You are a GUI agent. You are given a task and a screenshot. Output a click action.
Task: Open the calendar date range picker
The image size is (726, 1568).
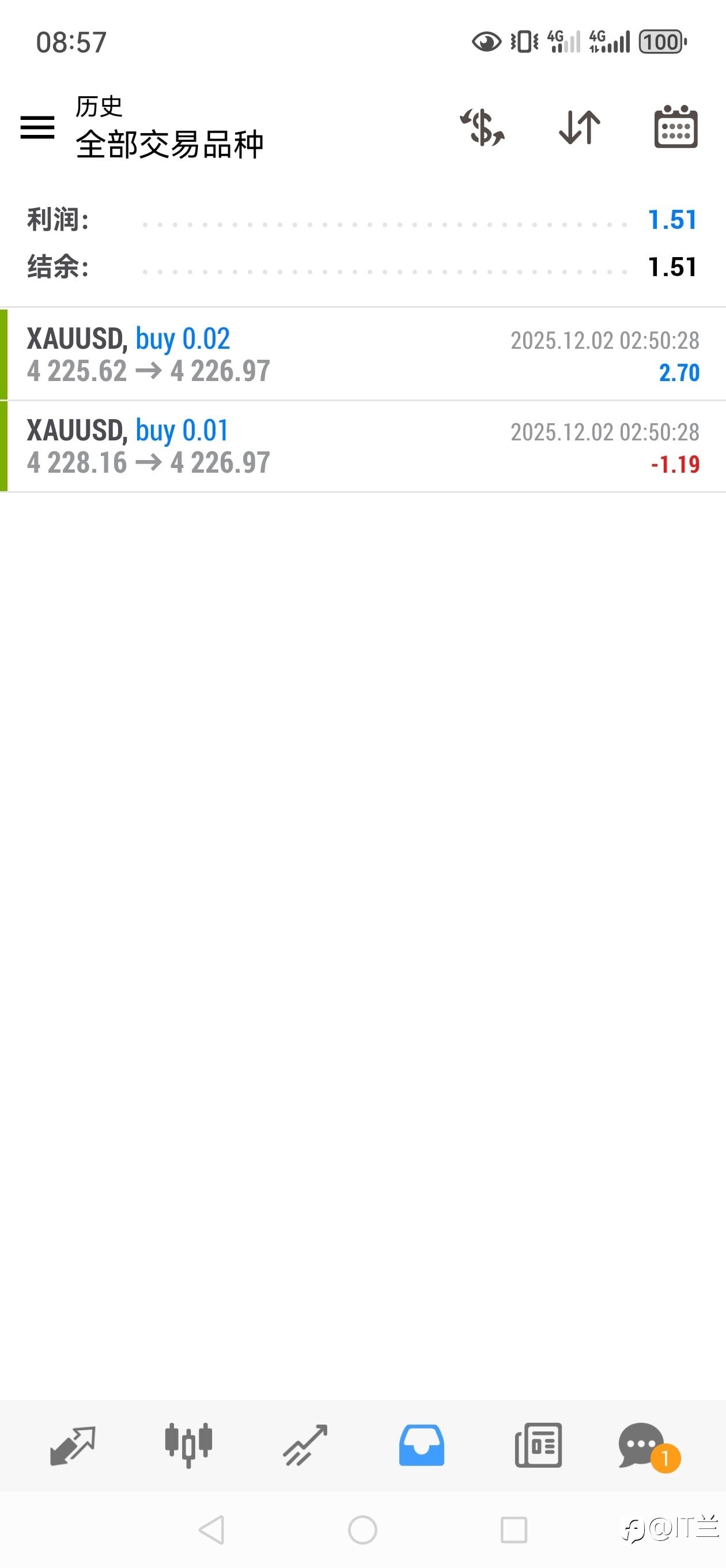tap(675, 127)
